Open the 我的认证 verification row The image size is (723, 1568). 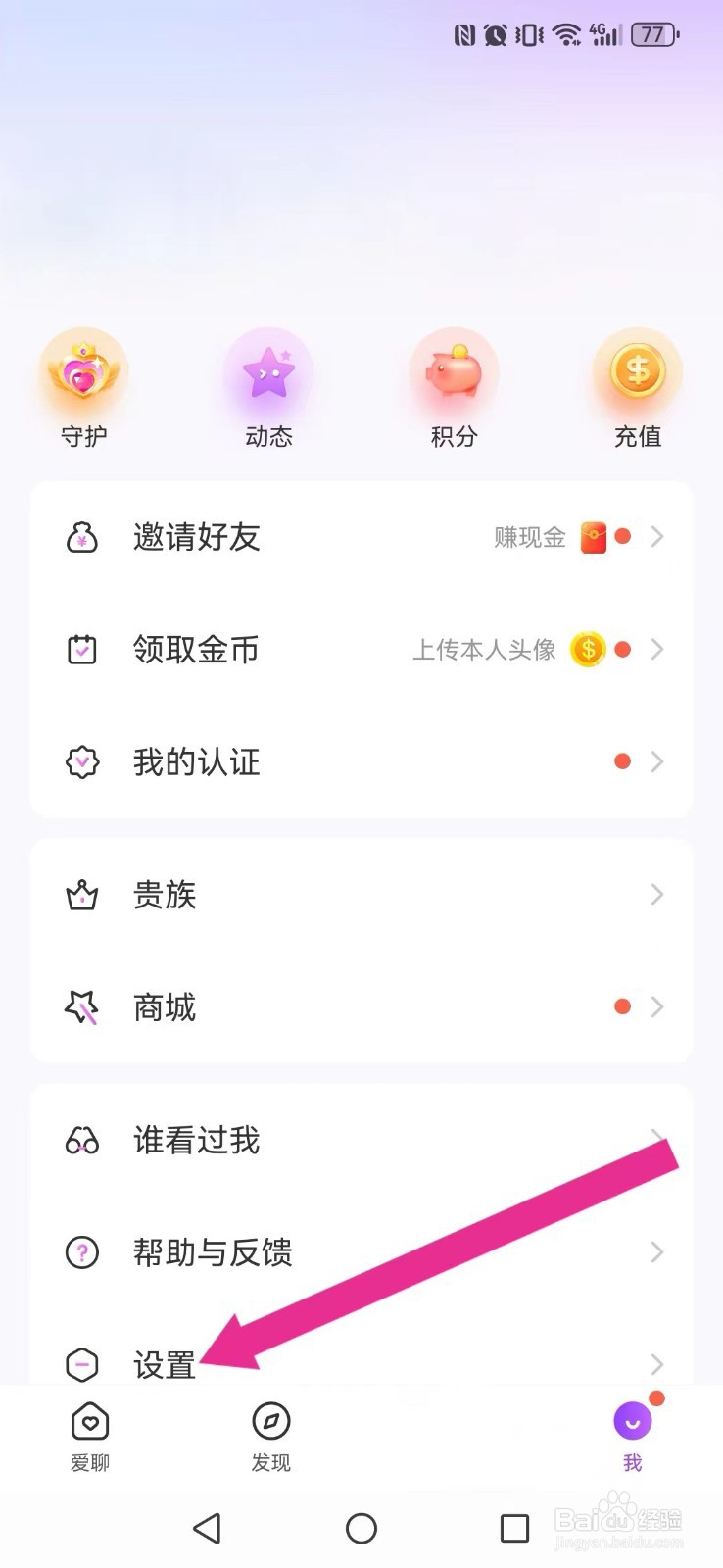click(x=361, y=762)
